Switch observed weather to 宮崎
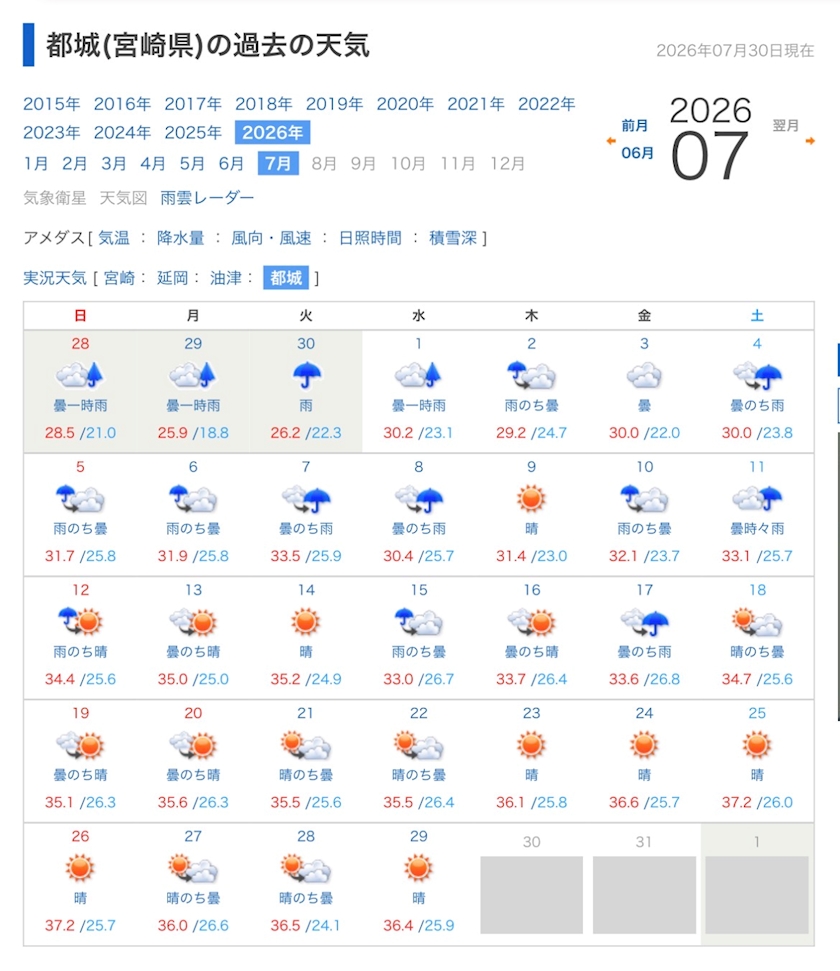This screenshot has height=971, width=840. coord(119,278)
